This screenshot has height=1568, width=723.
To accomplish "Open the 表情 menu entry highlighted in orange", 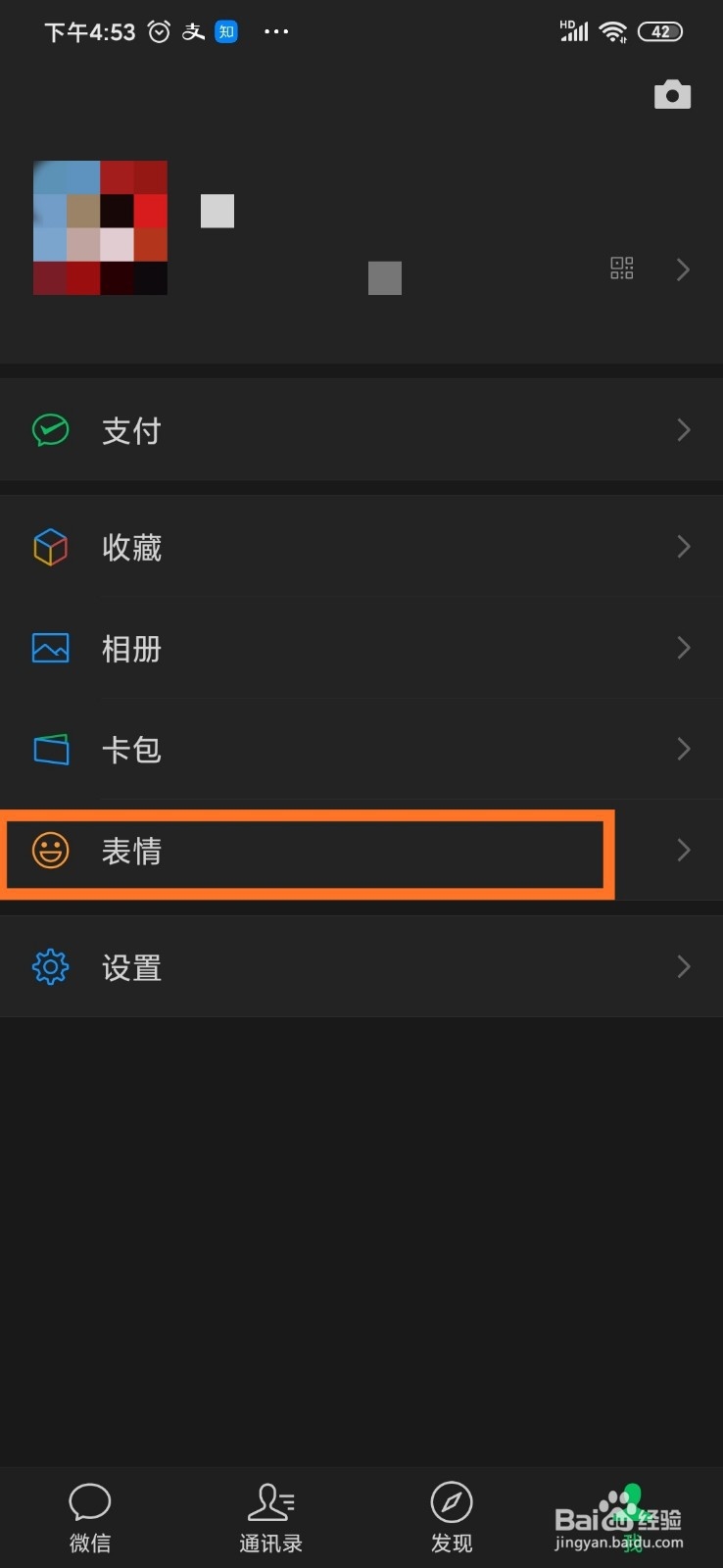I will point(132,852).
